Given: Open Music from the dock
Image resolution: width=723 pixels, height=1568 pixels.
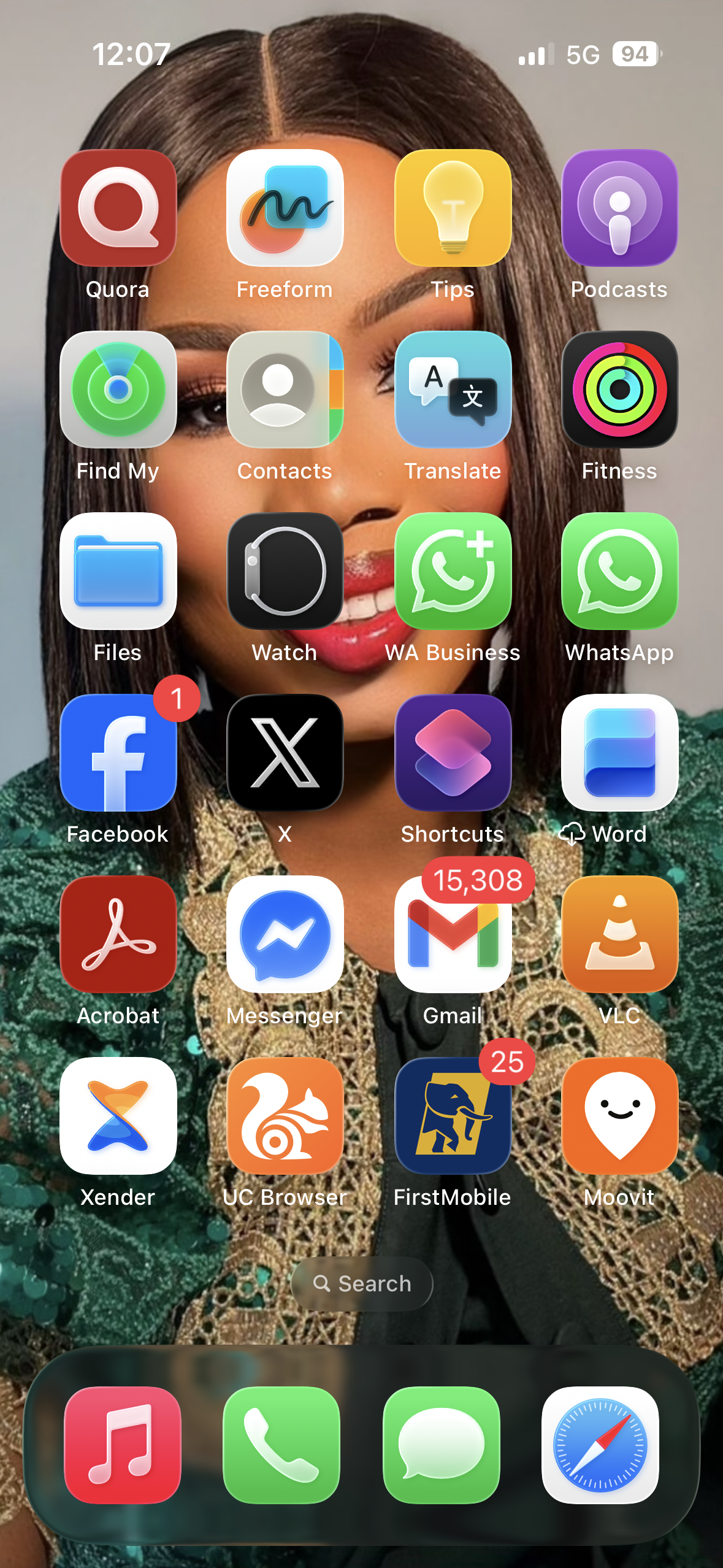Looking at the screenshot, I should [x=123, y=1445].
